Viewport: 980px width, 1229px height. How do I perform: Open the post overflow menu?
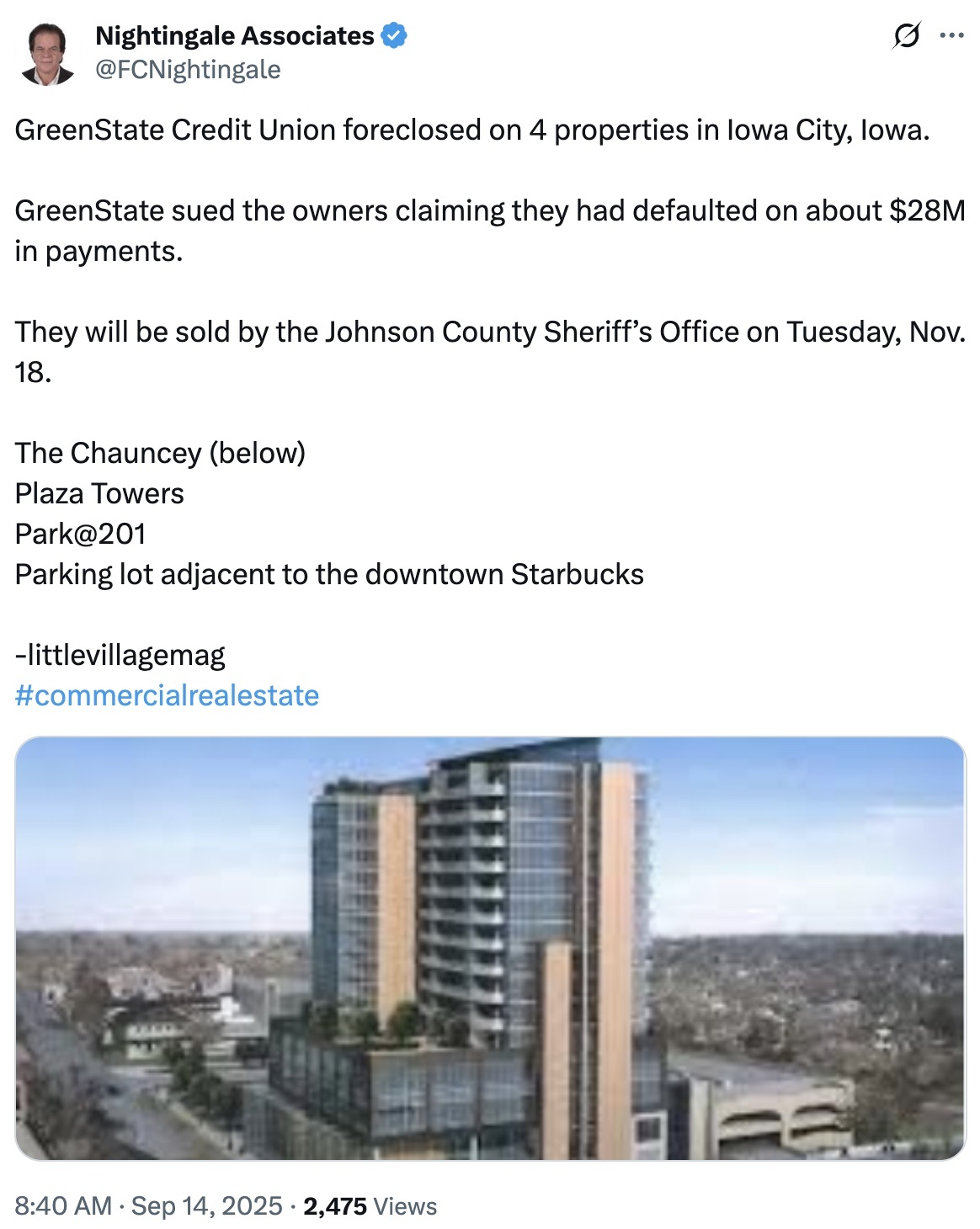(x=951, y=35)
